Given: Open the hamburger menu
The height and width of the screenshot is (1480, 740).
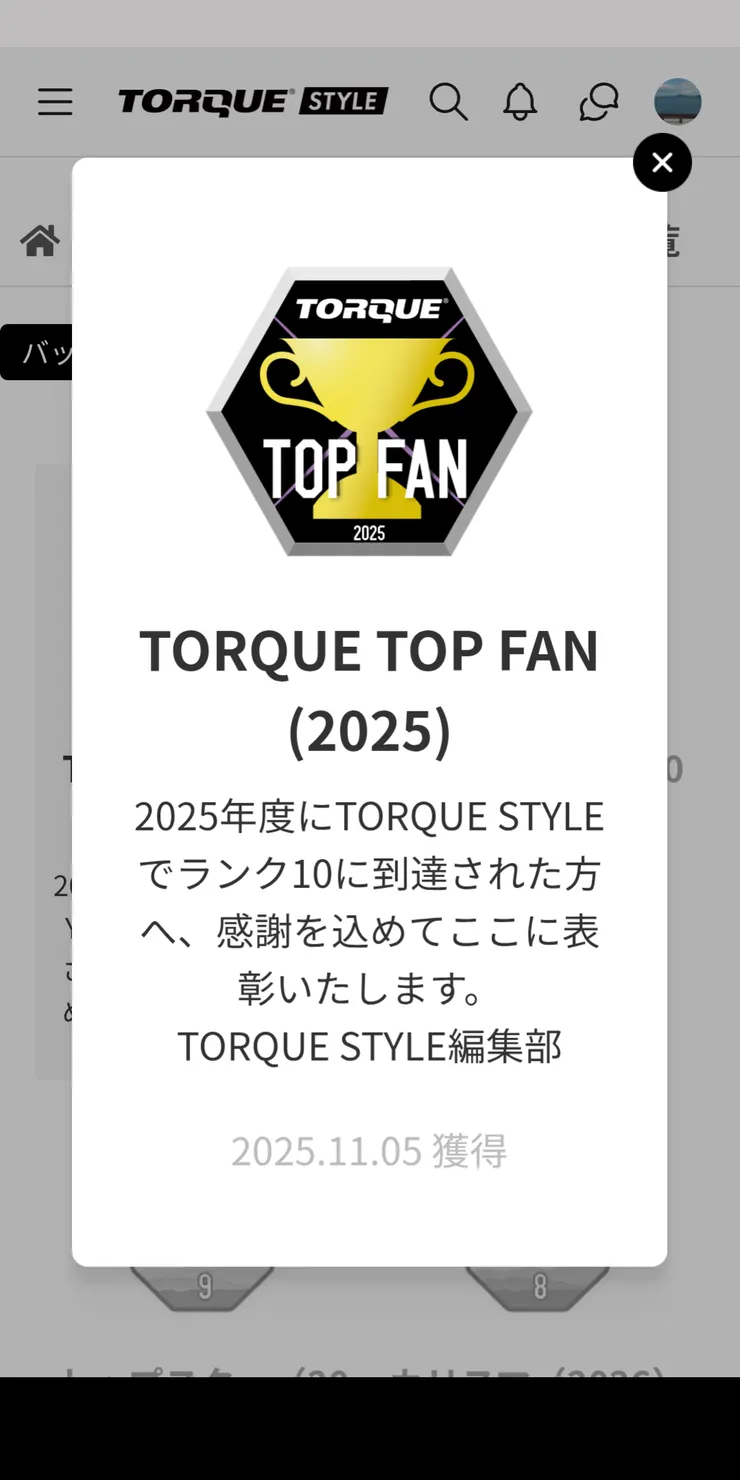Looking at the screenshot, I should click(x=55, y=102).
